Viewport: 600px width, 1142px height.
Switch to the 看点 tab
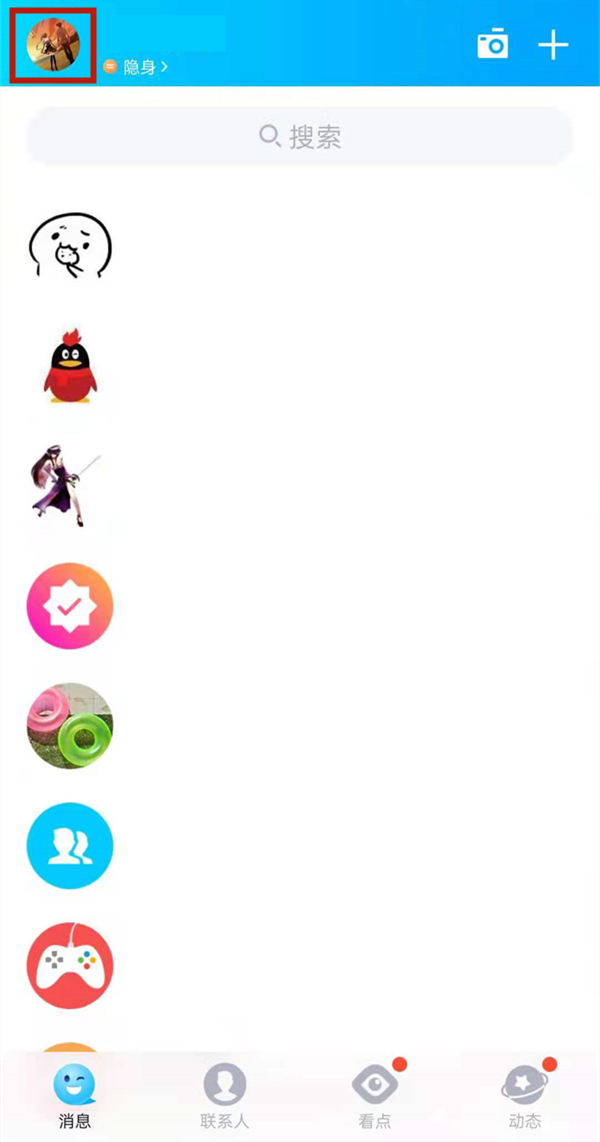click(375, 1096)
